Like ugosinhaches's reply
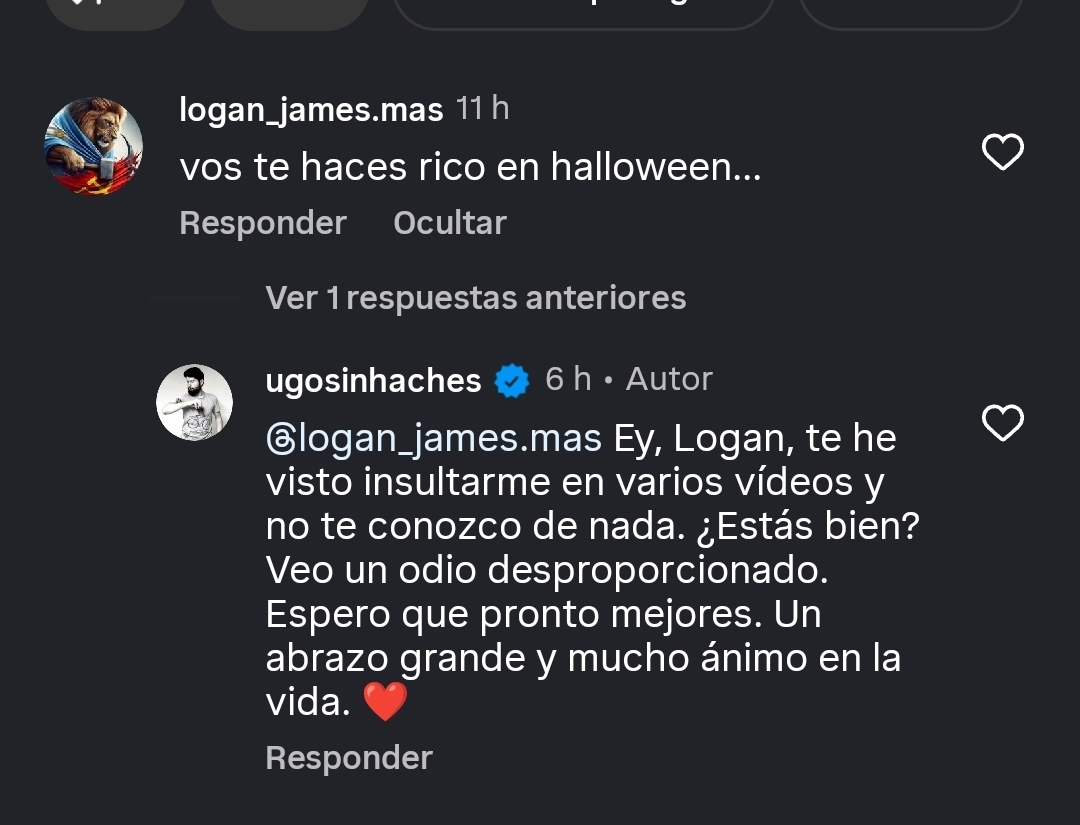 point(1002,424)
